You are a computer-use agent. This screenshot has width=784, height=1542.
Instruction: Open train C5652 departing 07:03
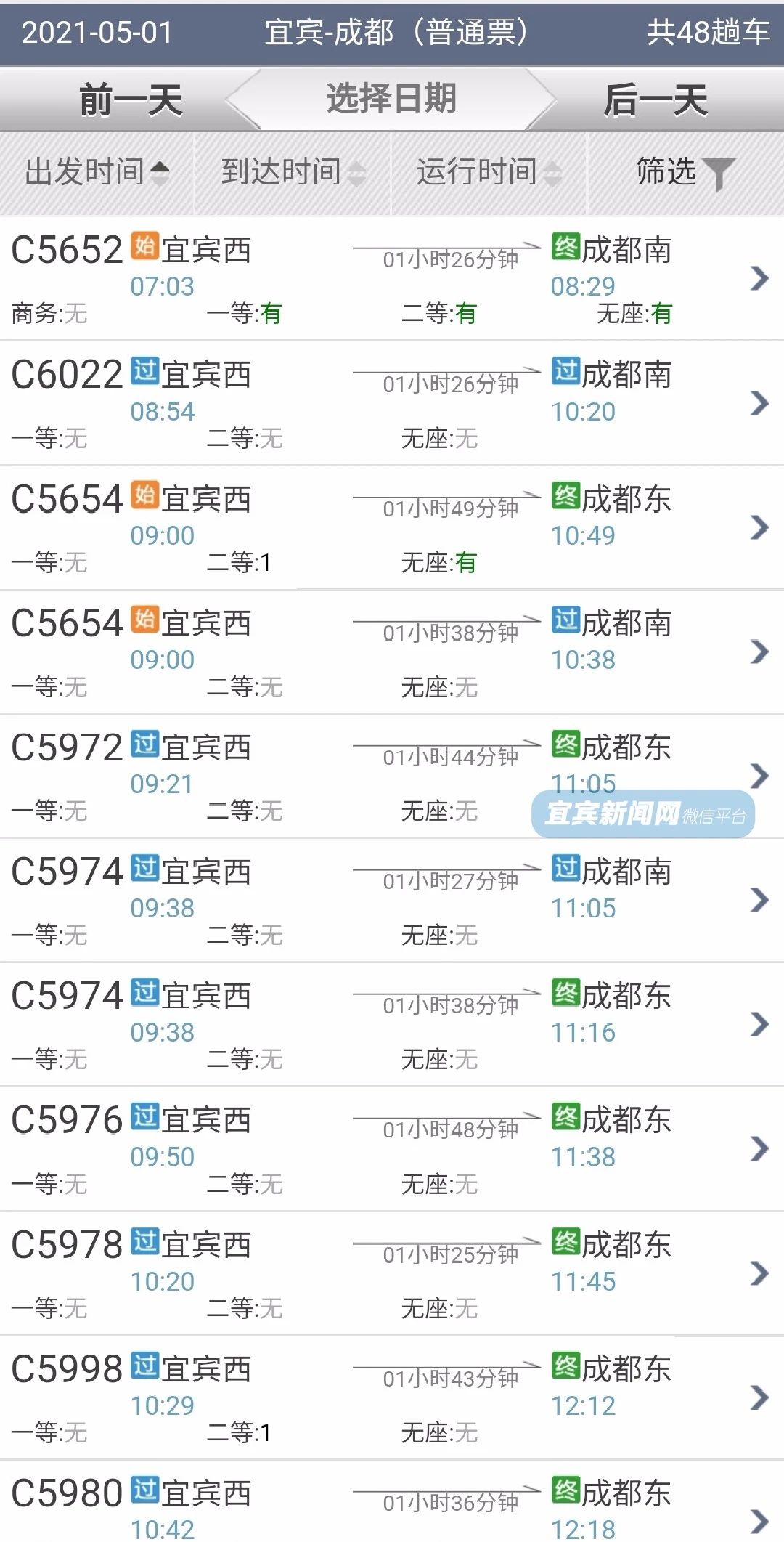click(392, 279)
